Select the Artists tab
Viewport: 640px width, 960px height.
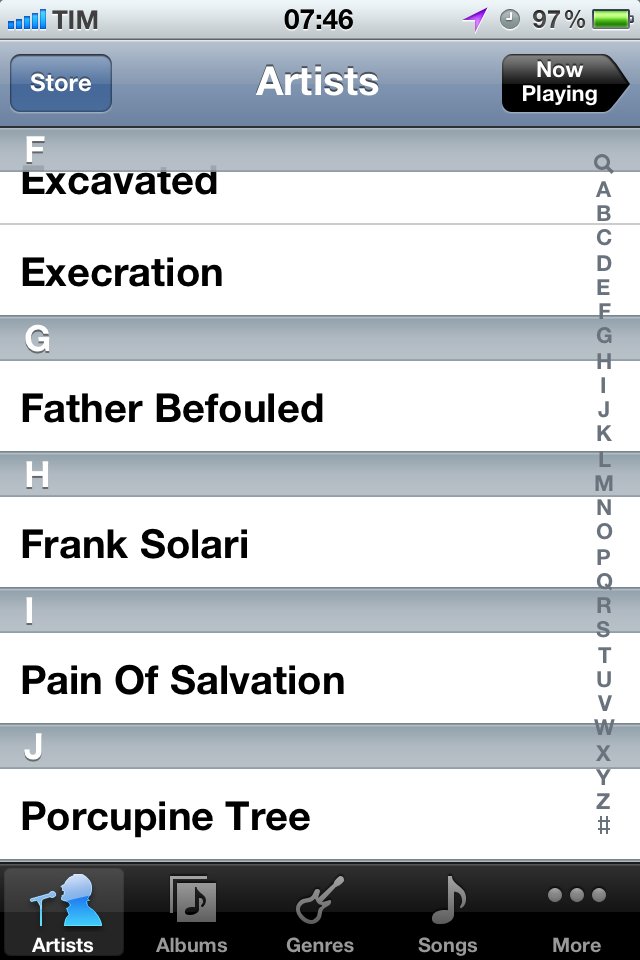(x=64, y=912)
